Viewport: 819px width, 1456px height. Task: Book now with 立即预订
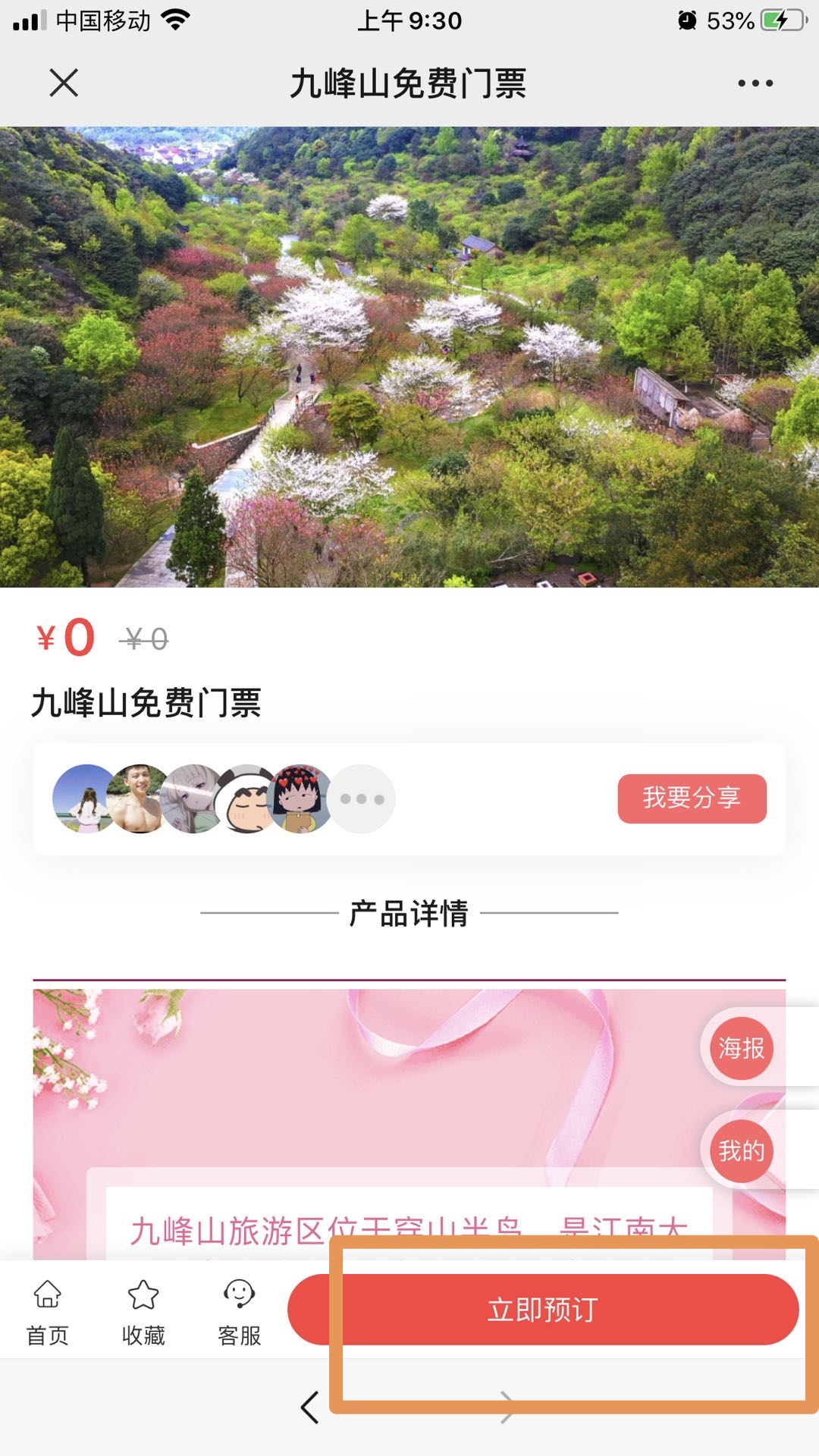click(x=543, y=1310)
